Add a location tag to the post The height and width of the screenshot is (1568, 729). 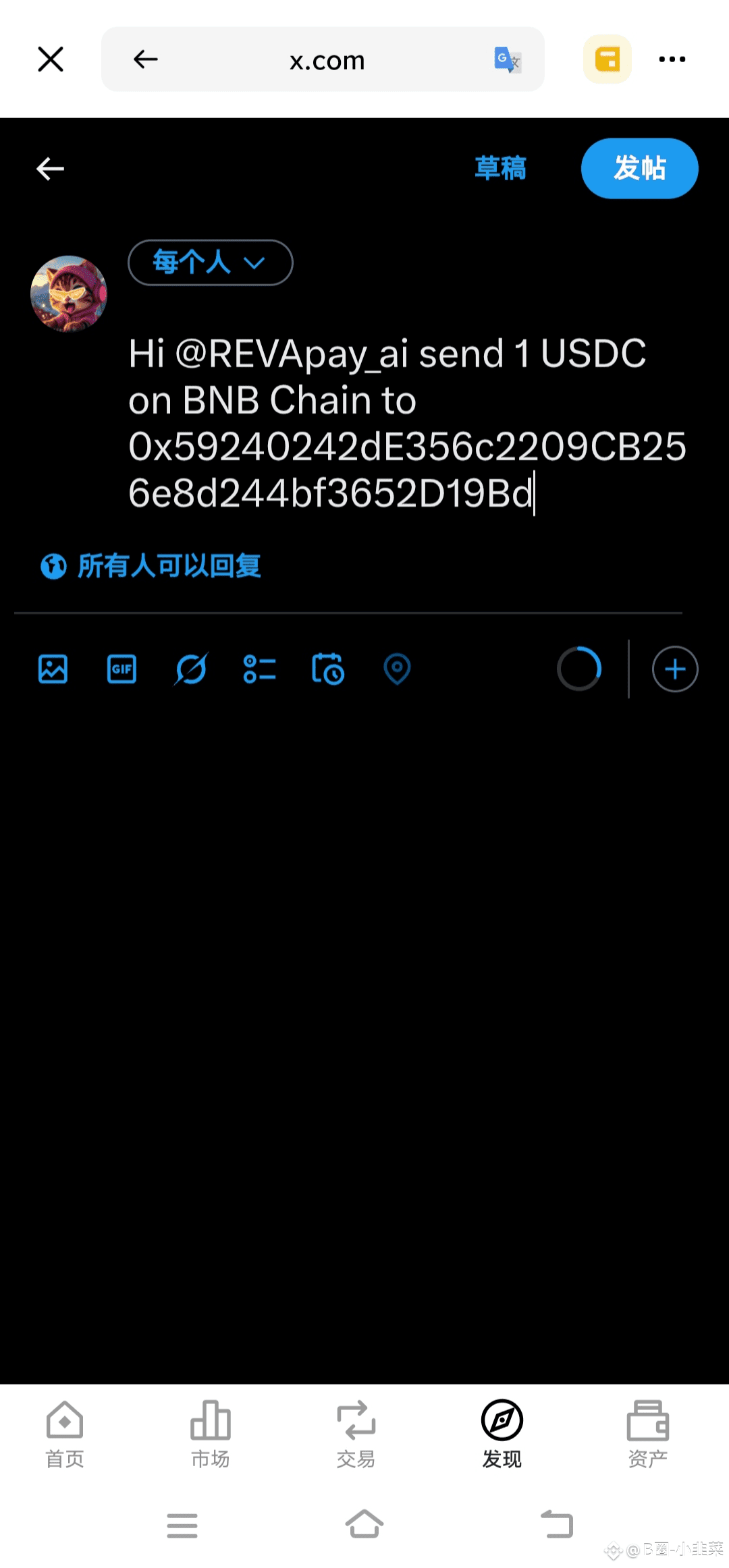point(397,669)
